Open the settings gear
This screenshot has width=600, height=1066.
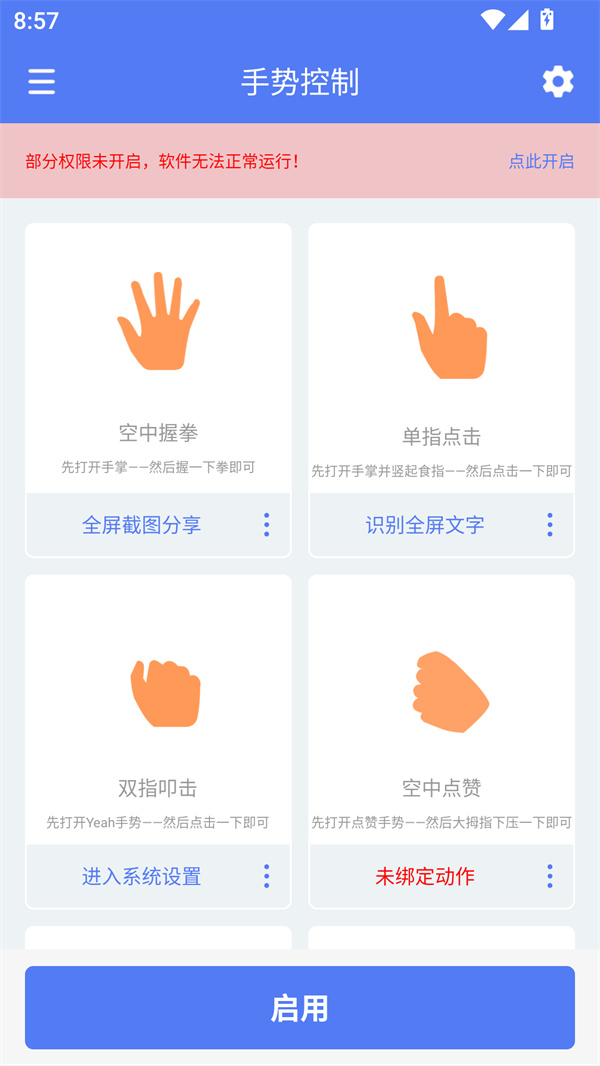[558, 81]
